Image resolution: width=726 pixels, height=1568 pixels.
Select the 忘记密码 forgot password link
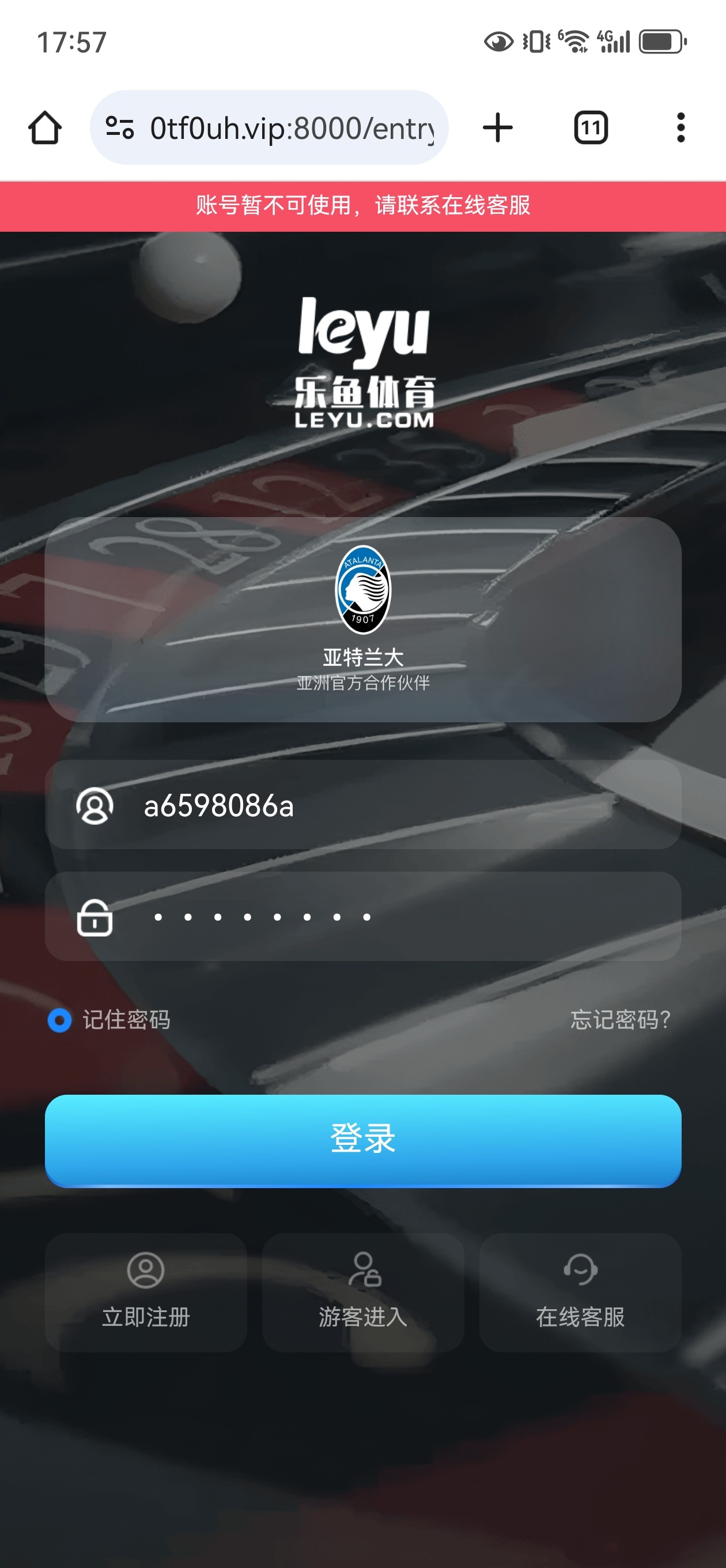point(619,1022)
